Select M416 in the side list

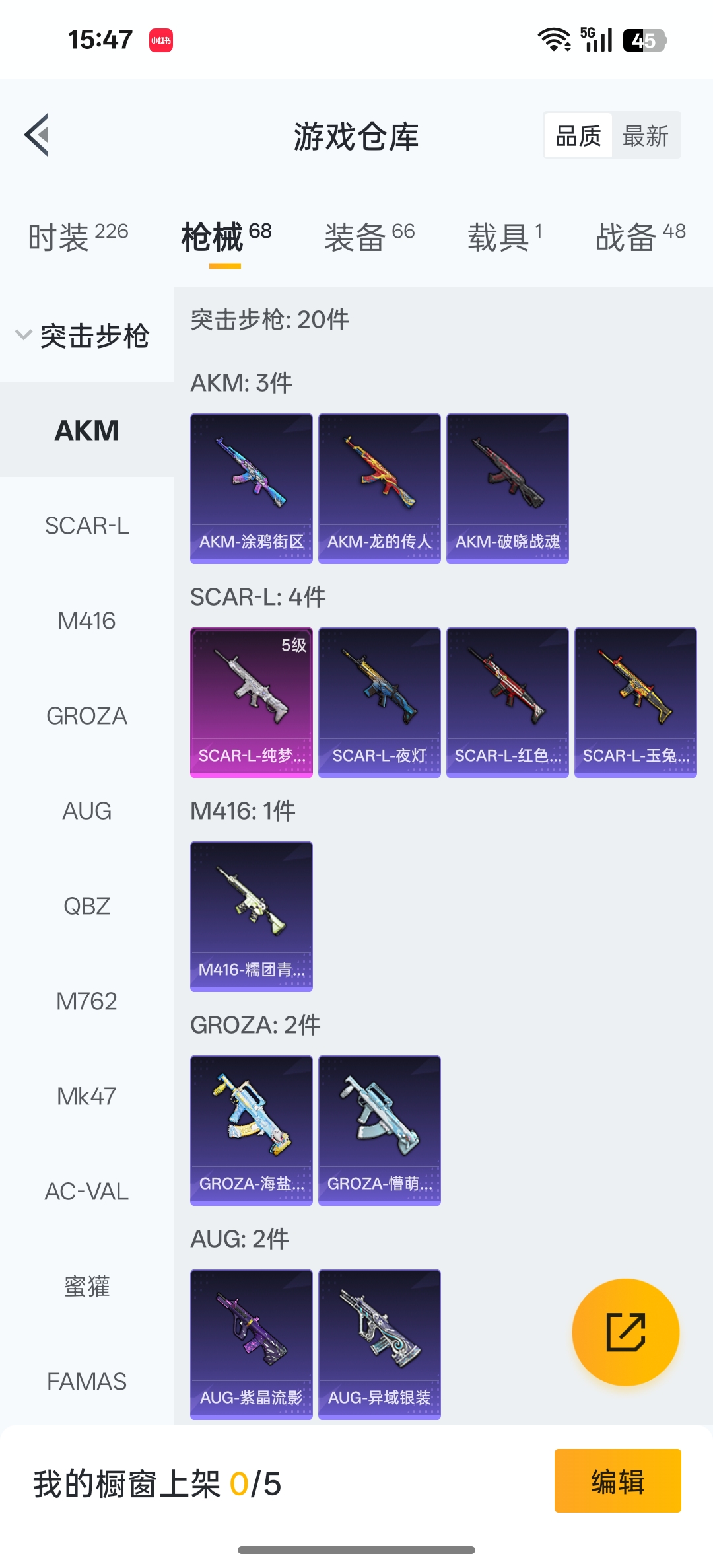(x=86, y=621)
